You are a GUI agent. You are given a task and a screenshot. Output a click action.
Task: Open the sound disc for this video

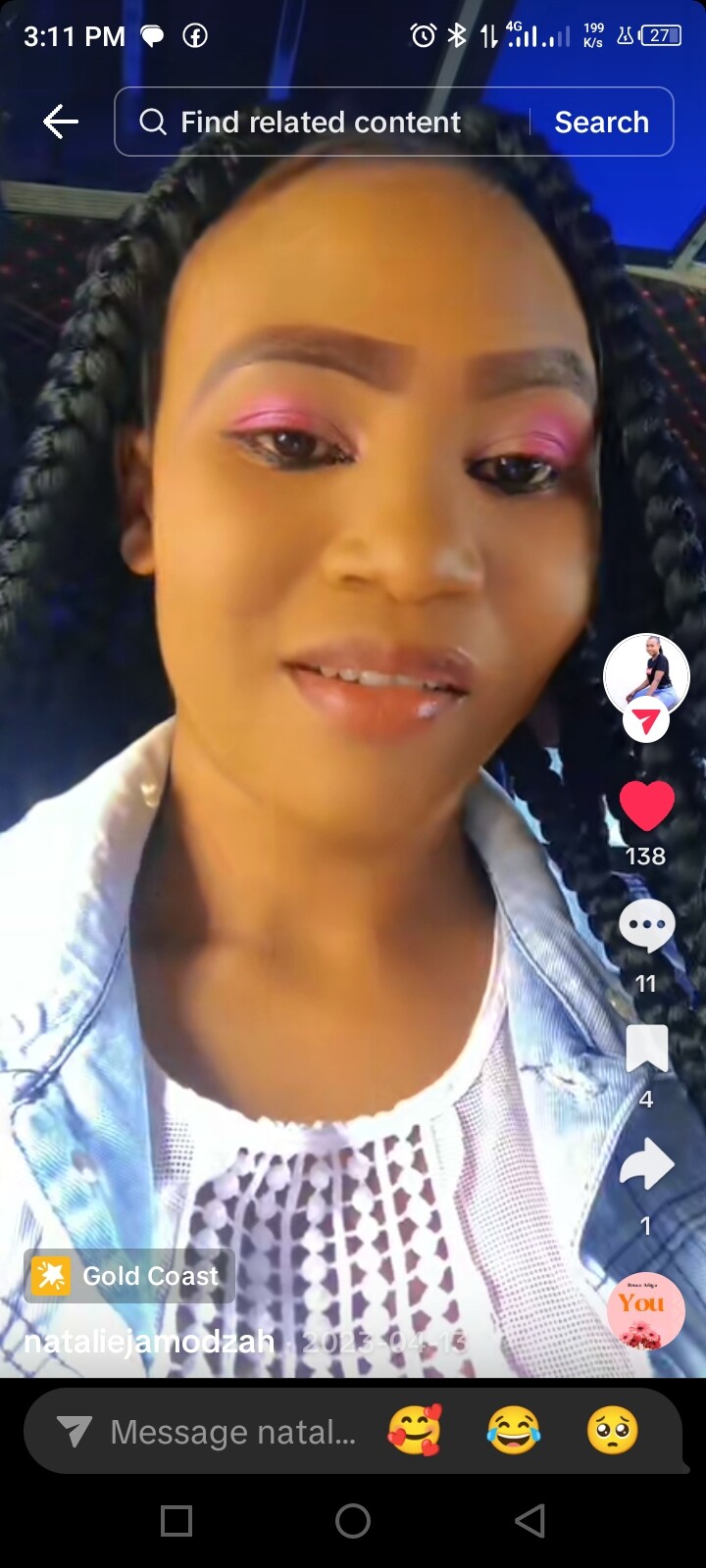(645, 1310)
